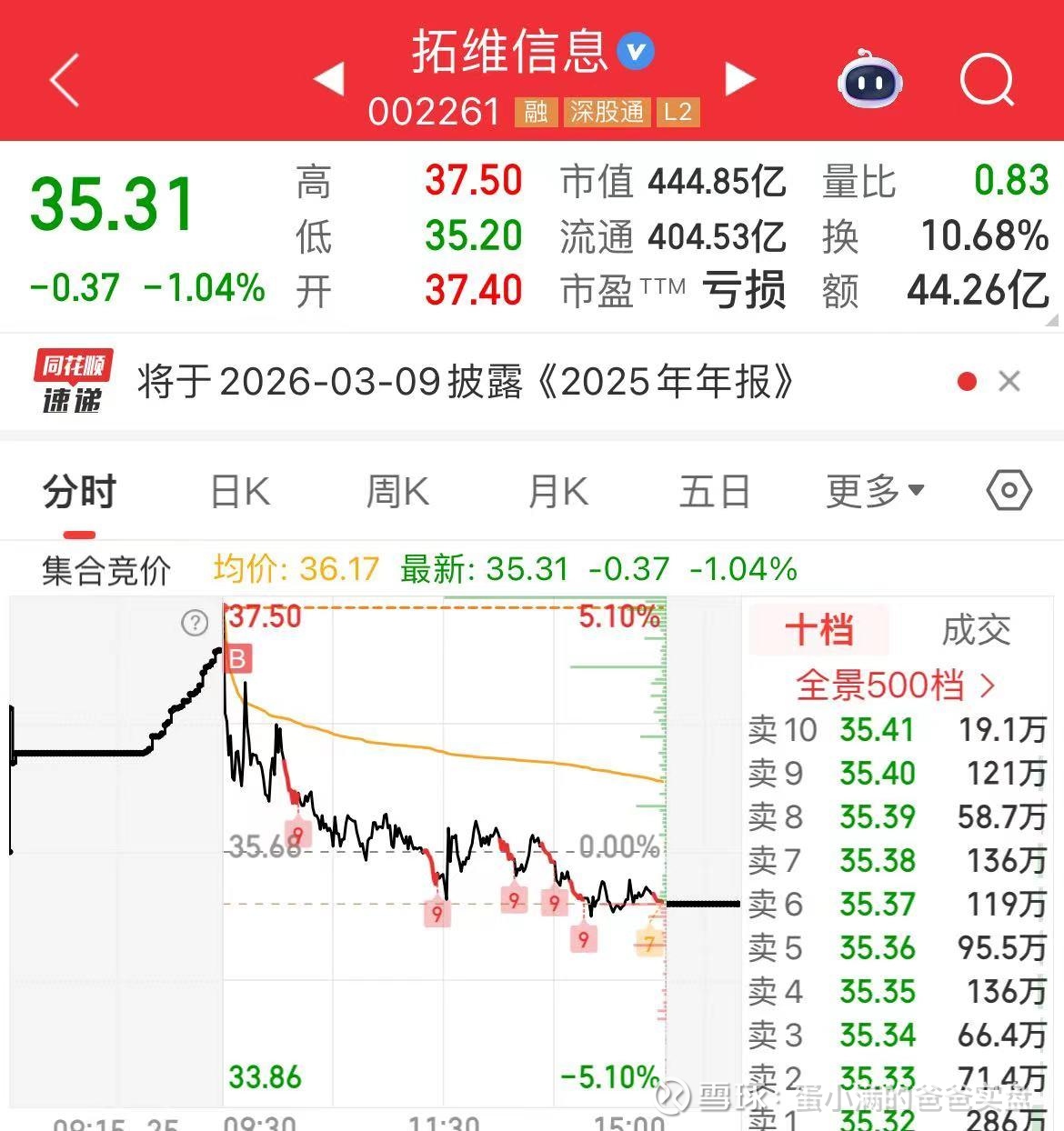The width and height of the screenshot is (1064, 1131).
Task: Expand the 更多 chart options
Action: coord(874,492)
